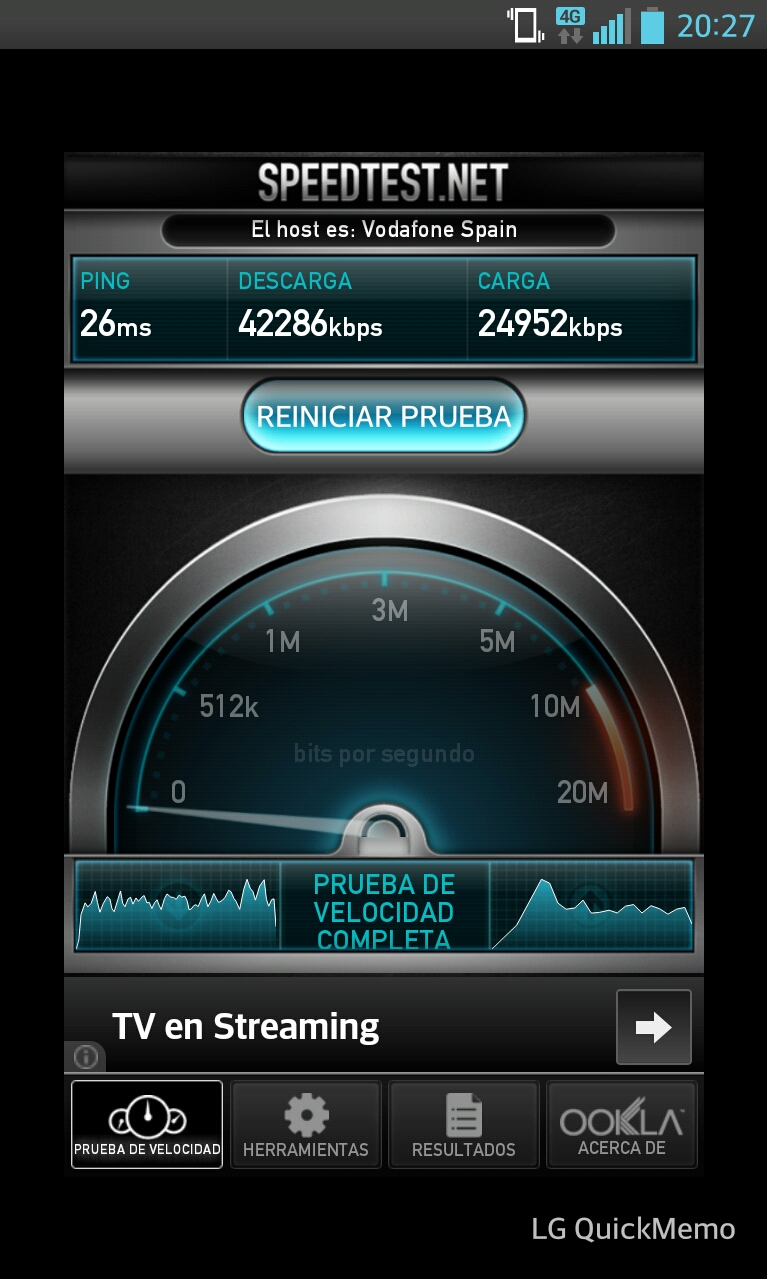Open the TV en Streaming ad arrow
The width and height of the screenshot is (767, 1279).
pos(653,1027)
